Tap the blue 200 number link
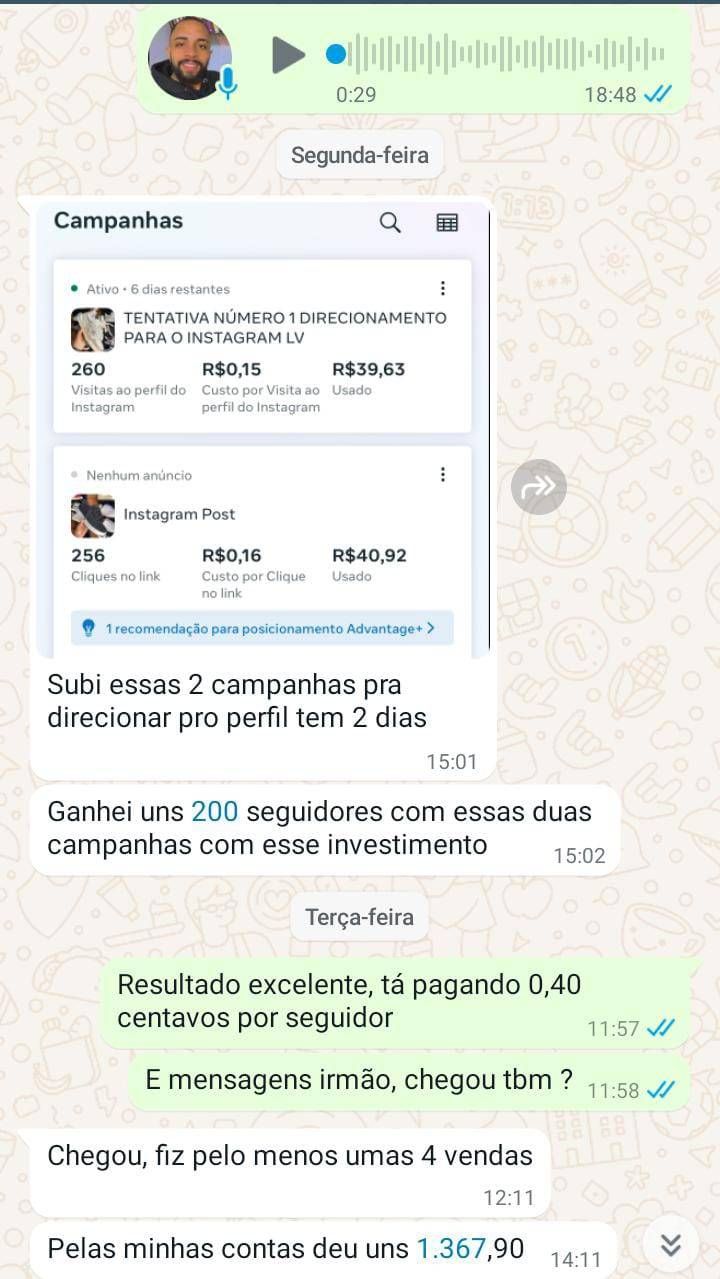 tap(215, 812)
